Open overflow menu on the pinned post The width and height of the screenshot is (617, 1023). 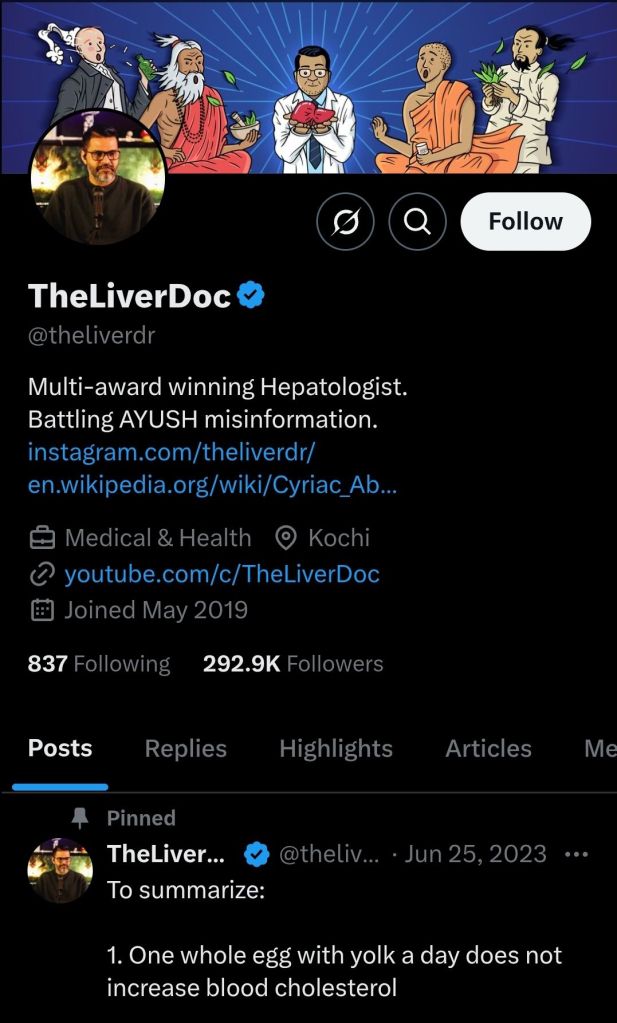[x=576, y=854]
